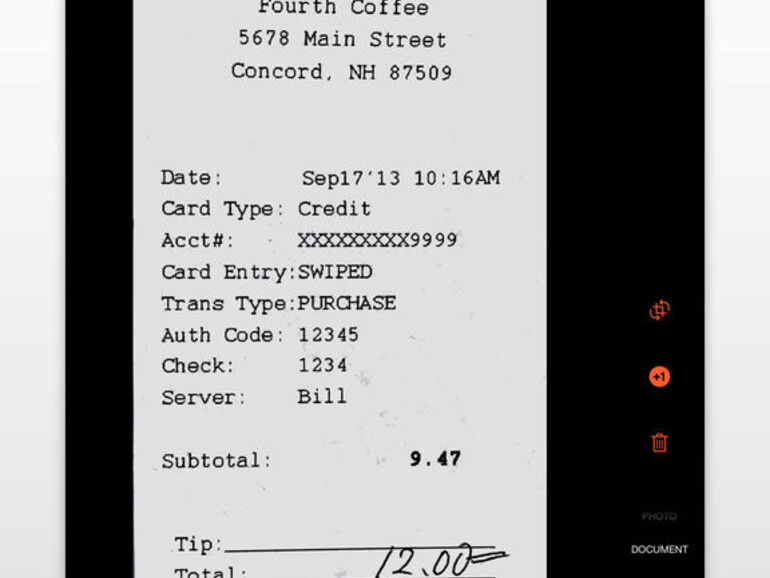Open the crop tool icon
Image resolution: width=770 pixels, height=578 pixels.
pos(659,310)
